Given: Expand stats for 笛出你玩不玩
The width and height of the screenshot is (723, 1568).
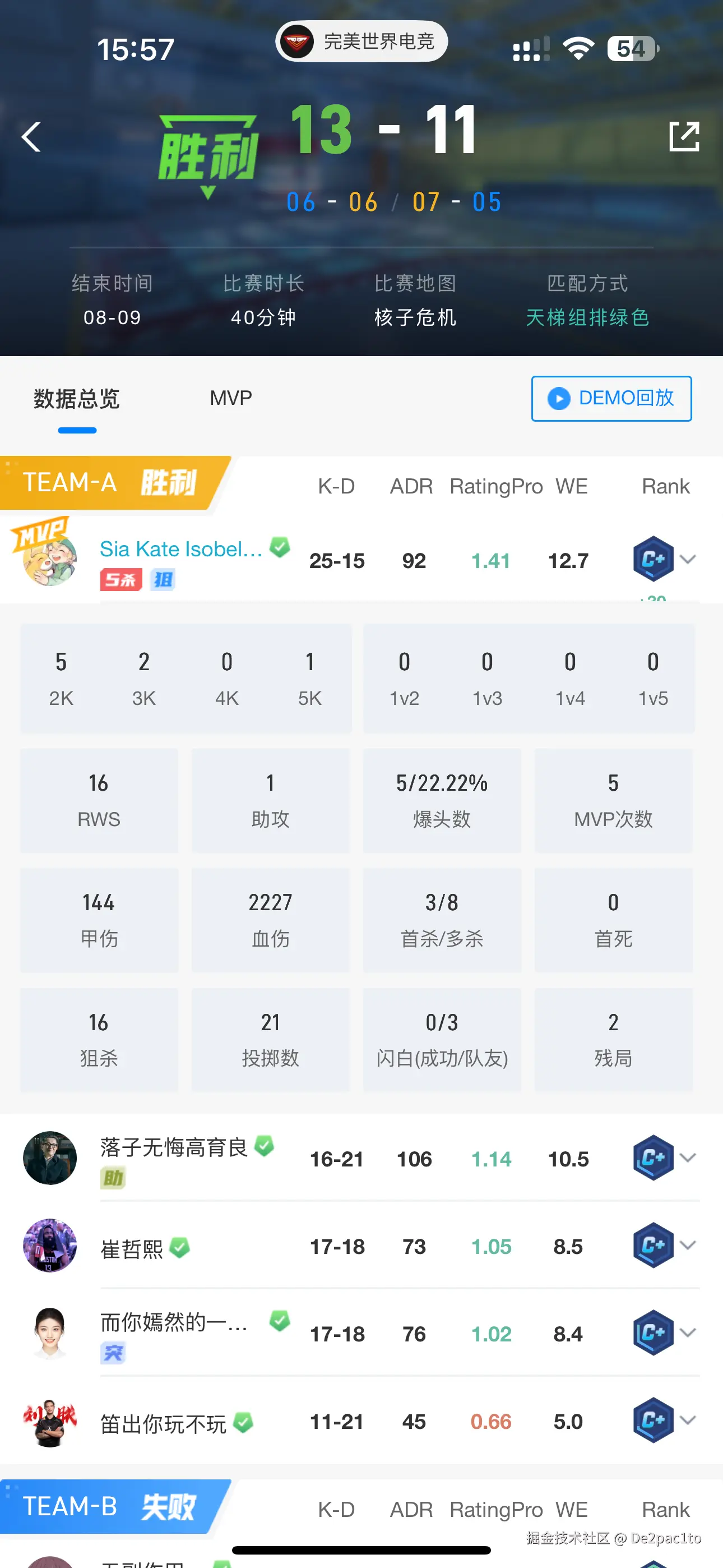Looking at the screenshot, I should [x=688, y=1421].
